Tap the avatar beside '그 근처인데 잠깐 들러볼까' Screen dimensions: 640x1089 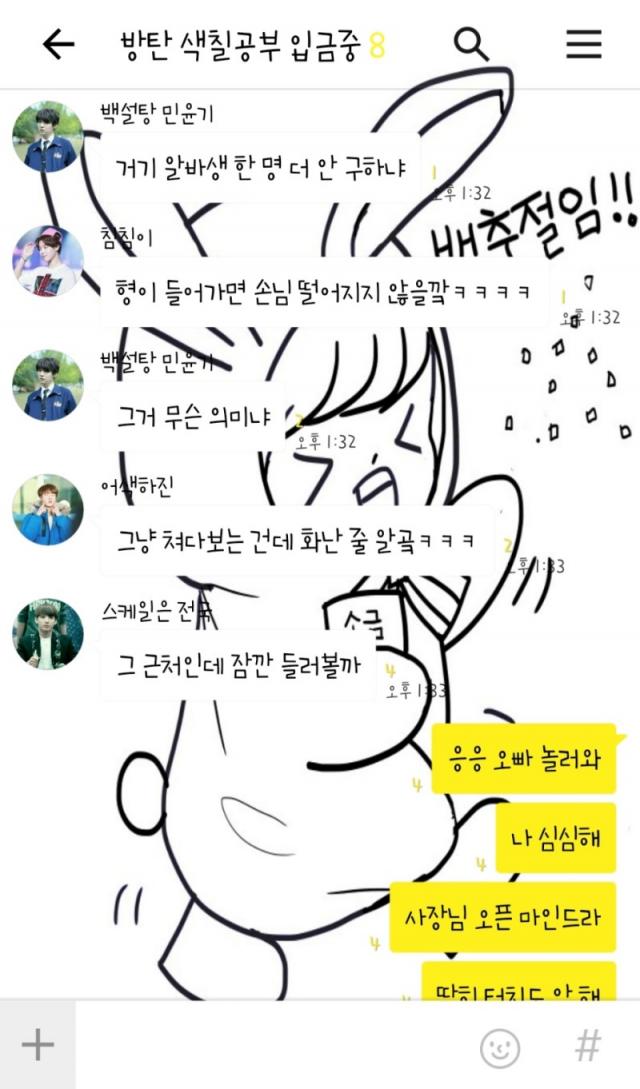pyautogui.click(x=47, y=634)
